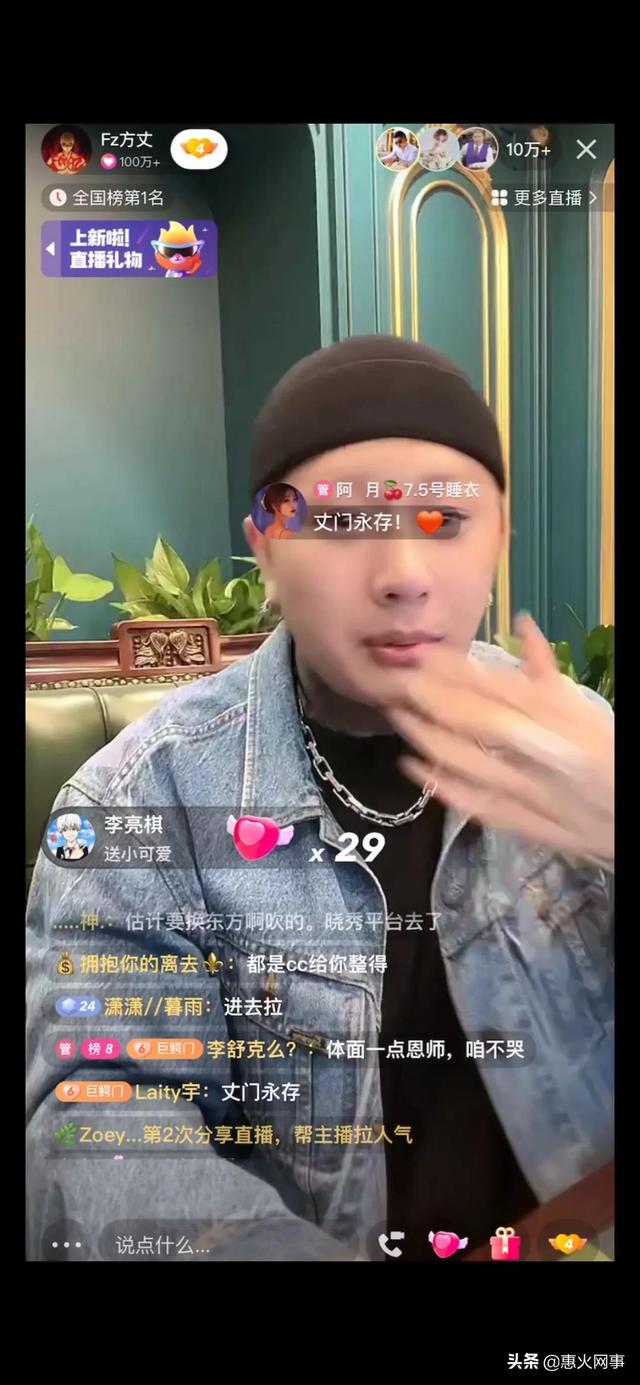The height and width of the screenshot is (1385, 640).
Task: Close the live stream with X
Action: 586,150
